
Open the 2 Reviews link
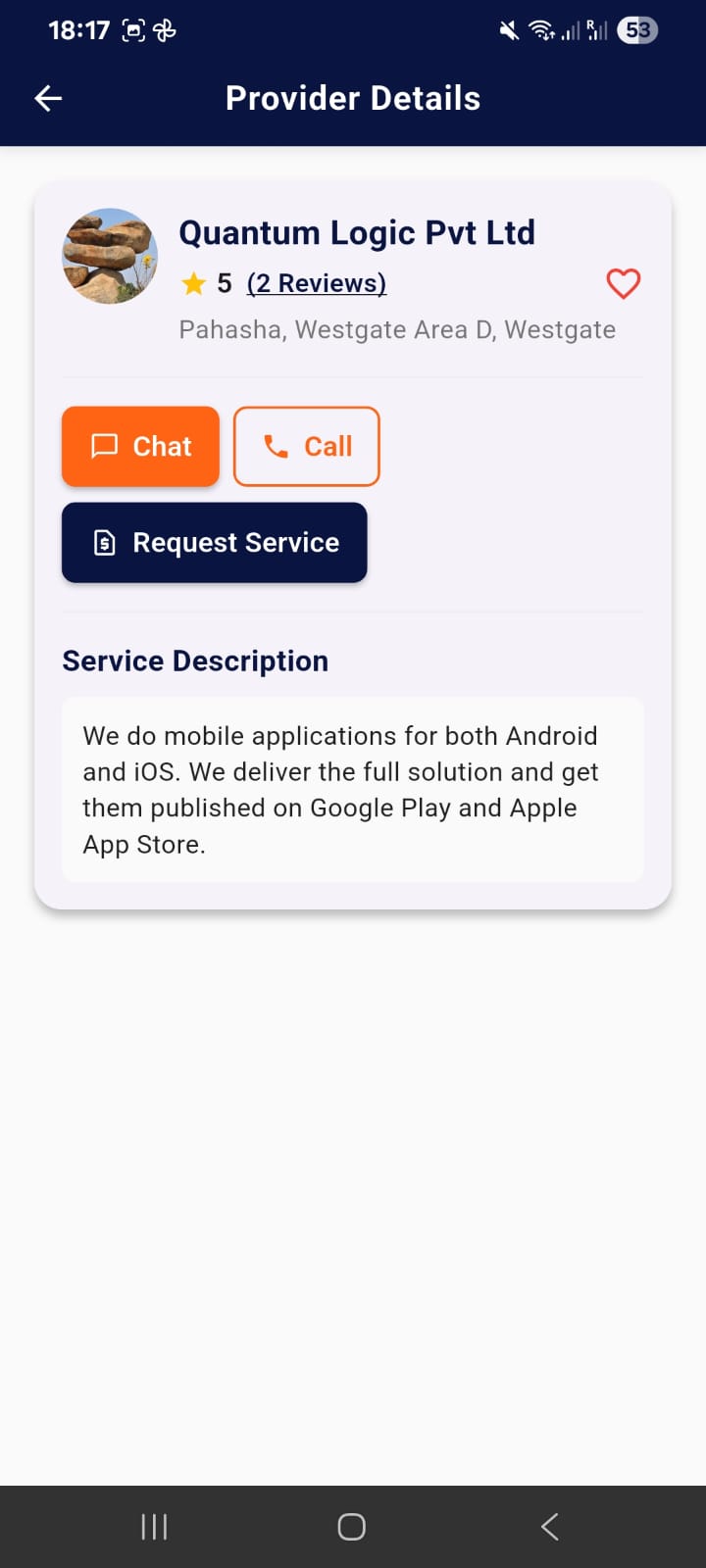point(316,283)
